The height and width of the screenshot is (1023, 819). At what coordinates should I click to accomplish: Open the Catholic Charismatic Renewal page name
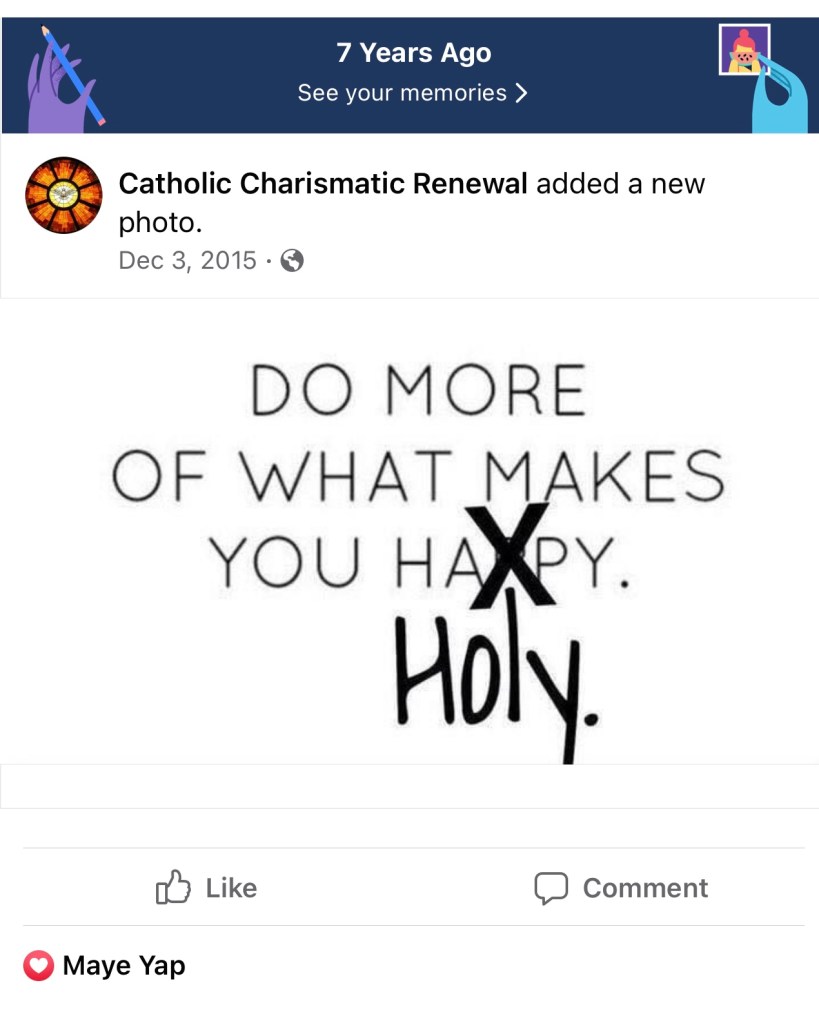tap(322, 184)
